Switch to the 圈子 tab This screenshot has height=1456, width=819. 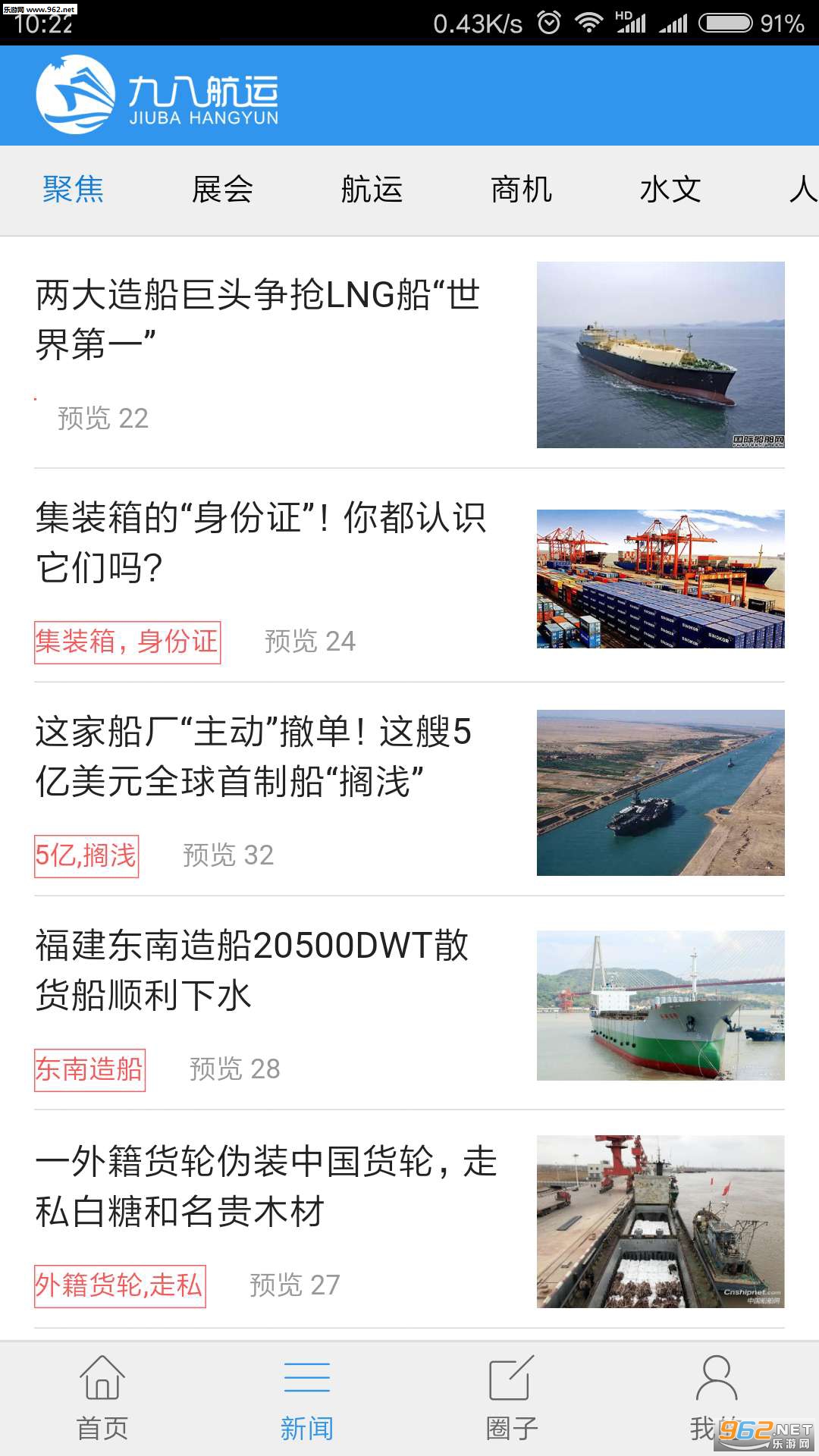click(x=512, y=1398)
